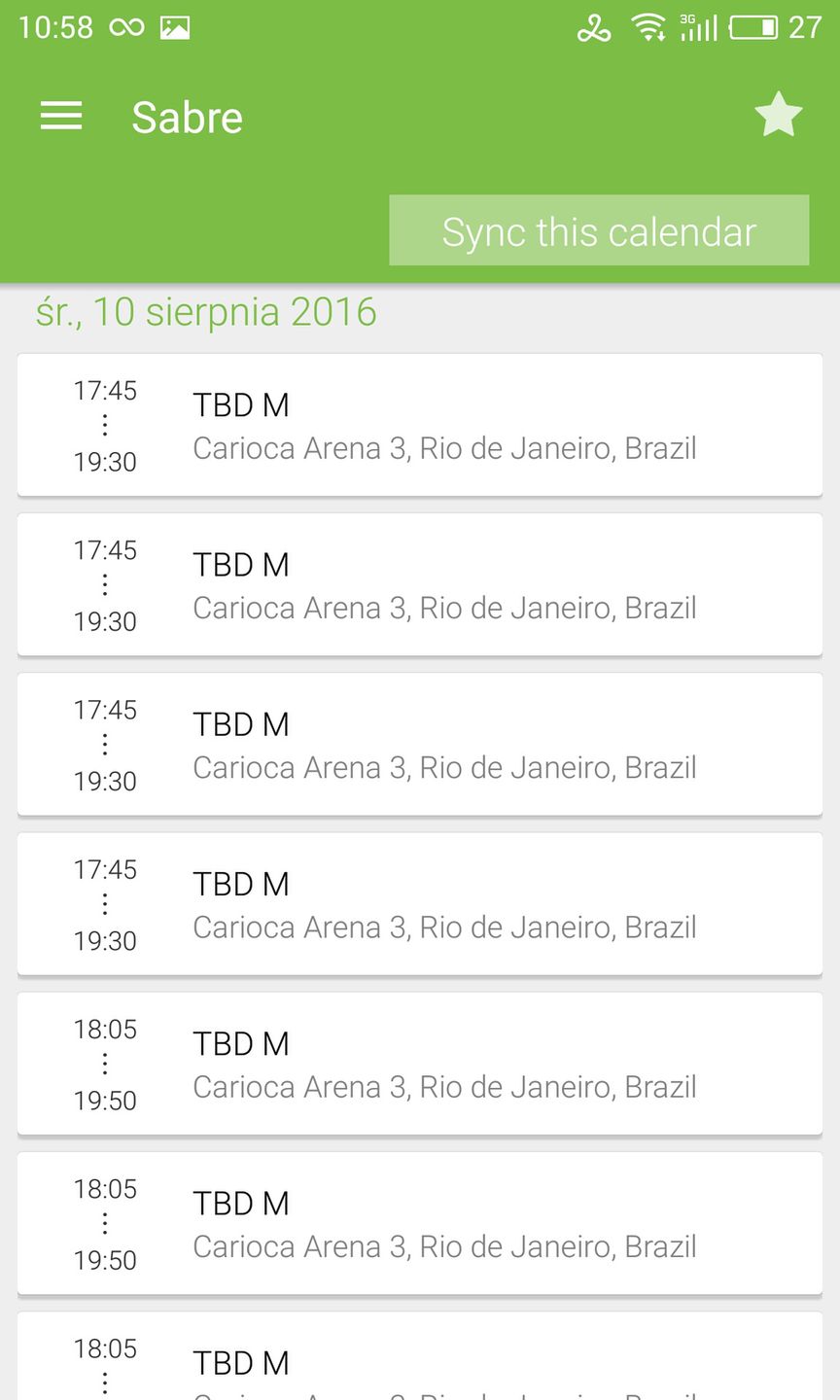Open the second 17:45 TBD M event
This screenshot has height=1400, width=840.
(420, 584)
